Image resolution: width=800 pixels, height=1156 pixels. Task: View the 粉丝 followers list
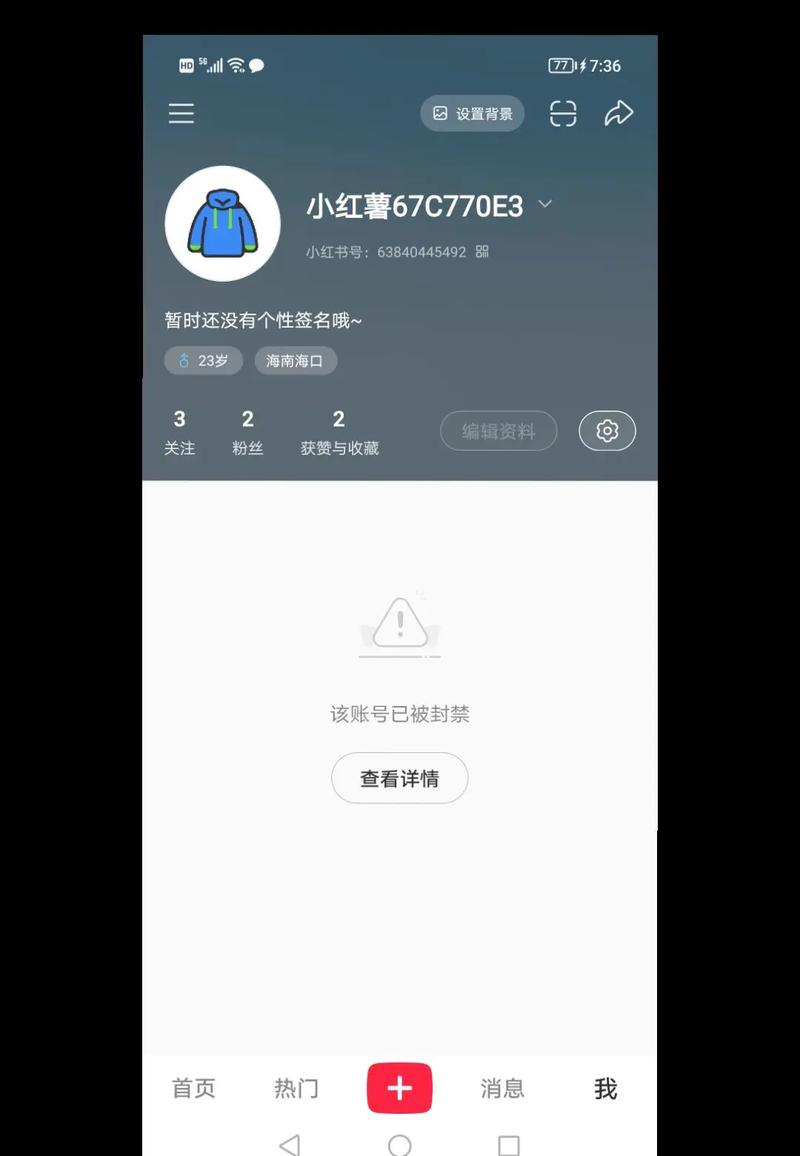pyautogui.click(x=247, y=432)
